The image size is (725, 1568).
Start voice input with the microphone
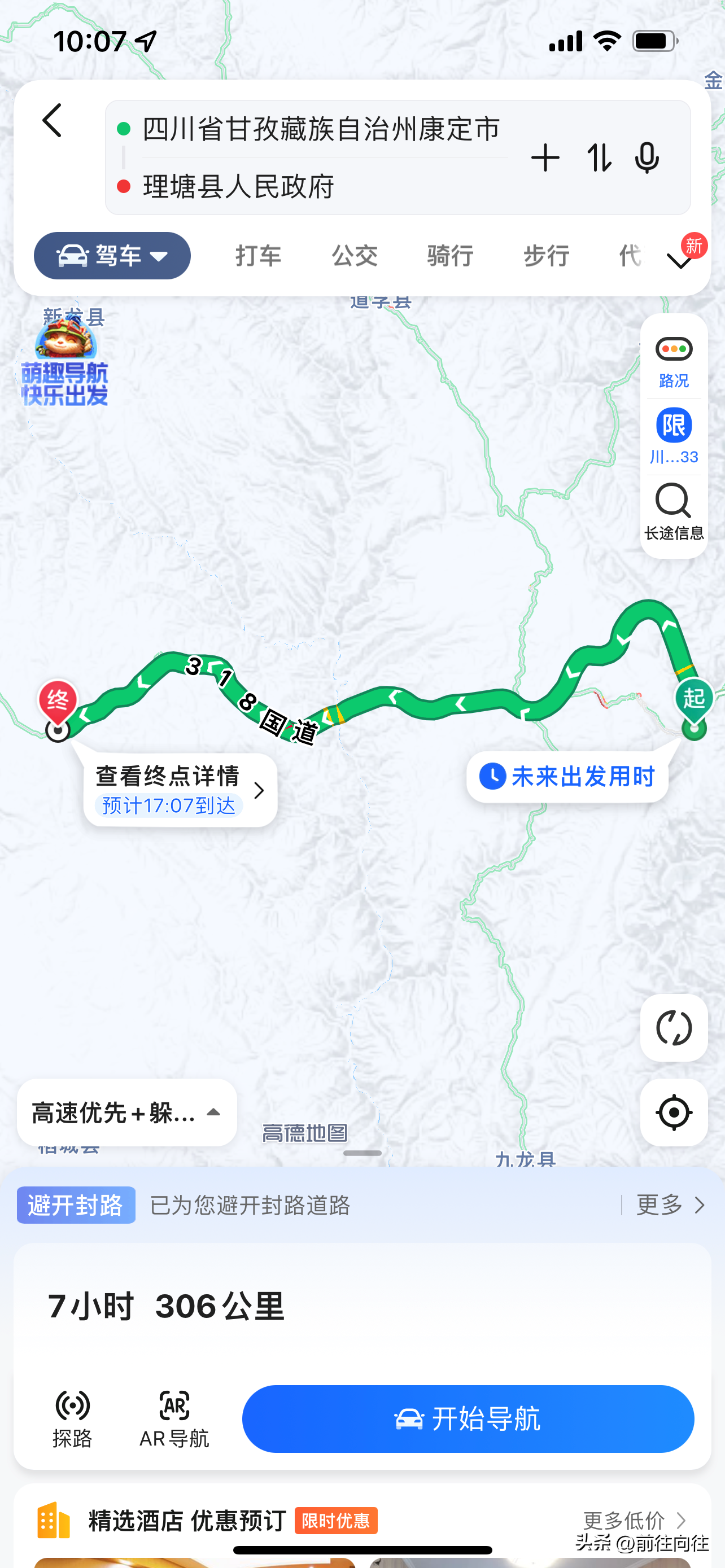[646, 158]
